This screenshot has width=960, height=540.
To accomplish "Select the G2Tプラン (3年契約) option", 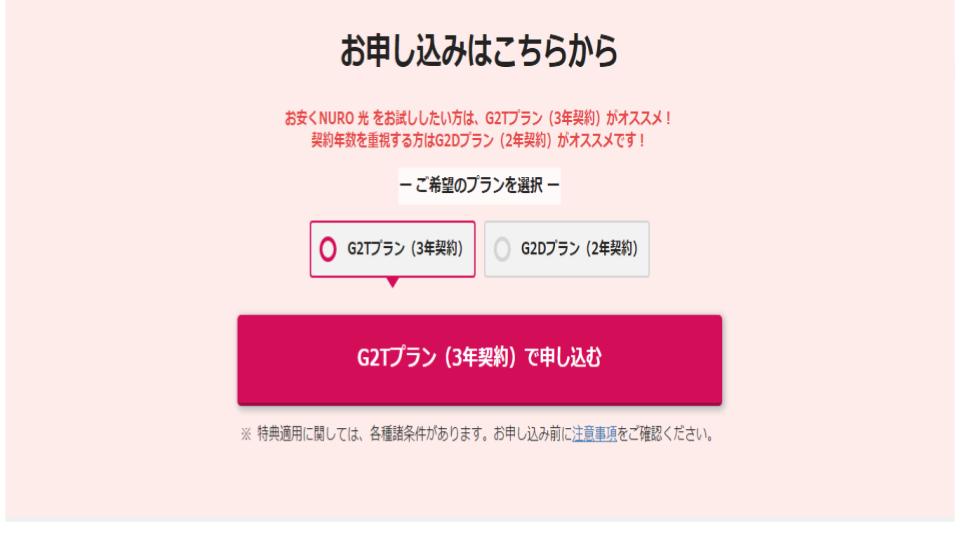I will coord(393,249).
